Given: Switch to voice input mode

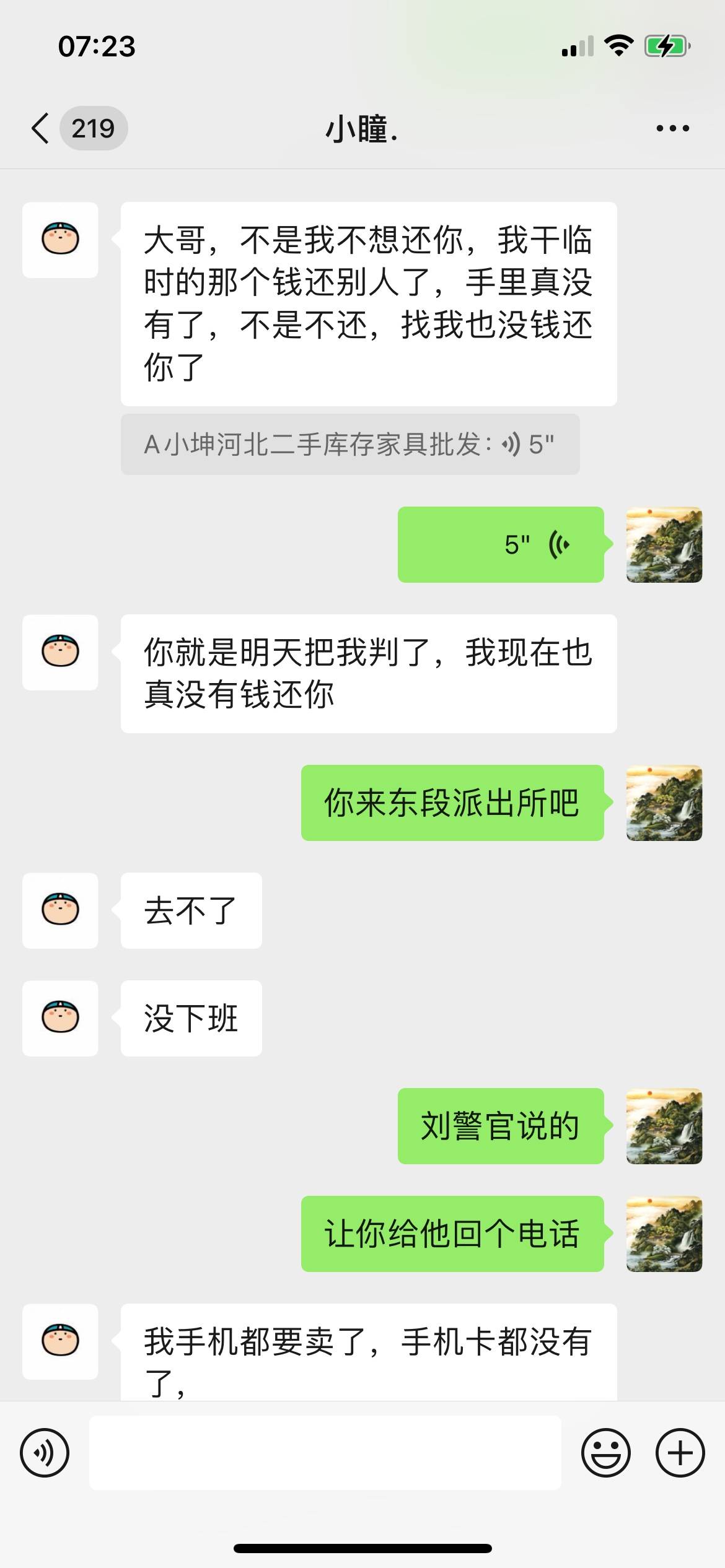Looking at the screenshot, I should point(45,1452).
